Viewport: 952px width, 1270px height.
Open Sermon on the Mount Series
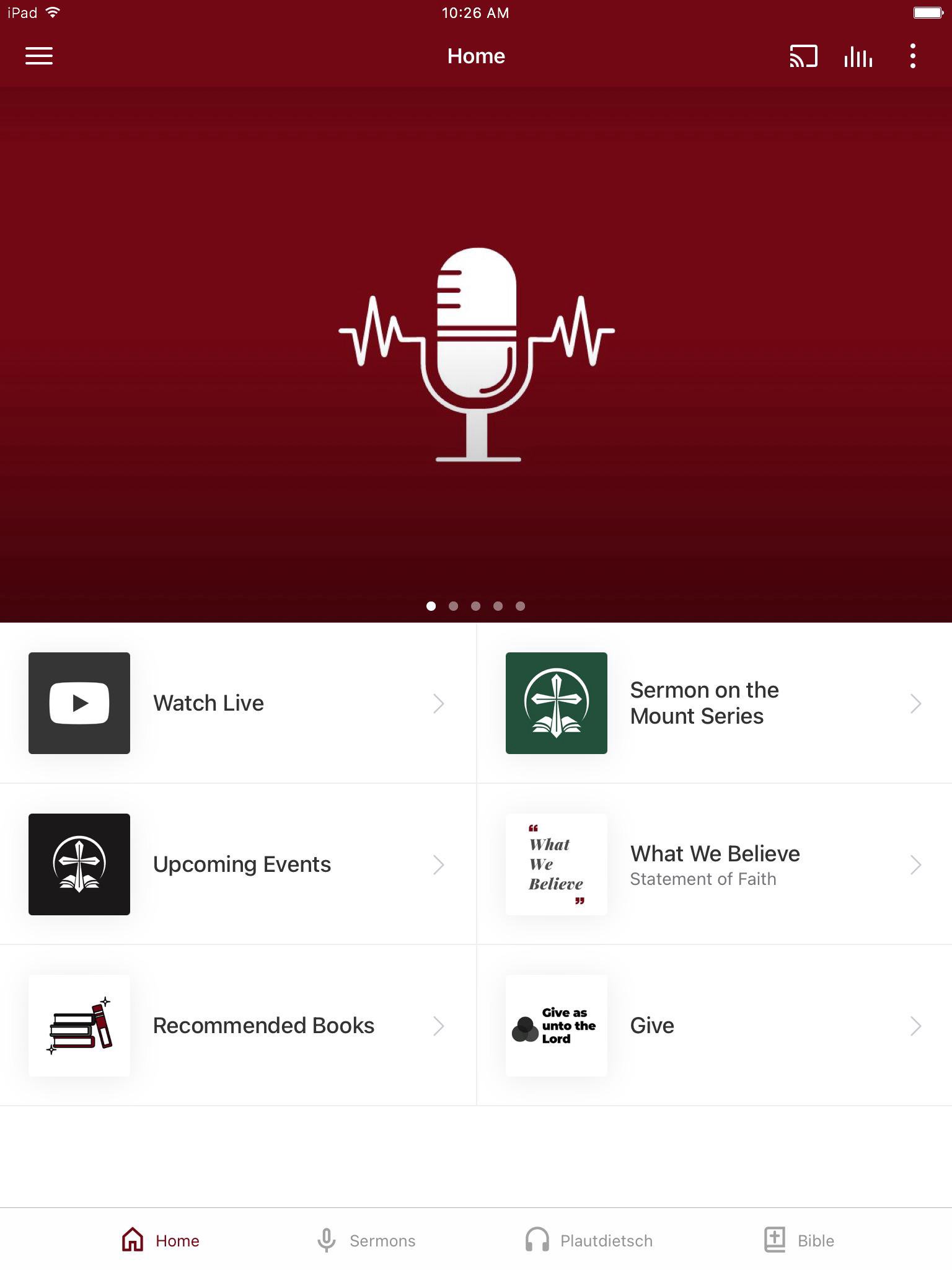point(714,703)
